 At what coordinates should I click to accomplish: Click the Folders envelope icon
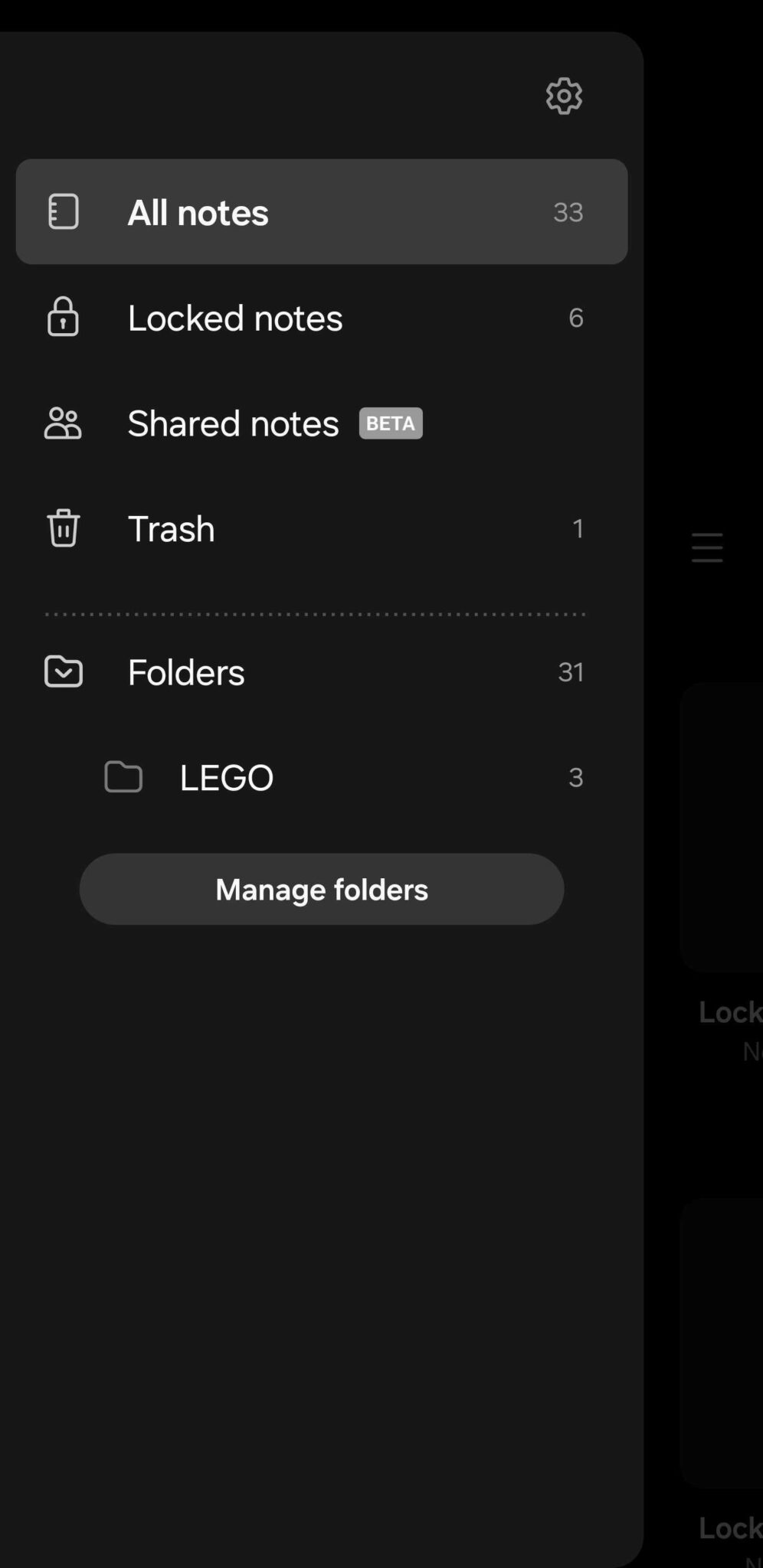click(64, 671)
